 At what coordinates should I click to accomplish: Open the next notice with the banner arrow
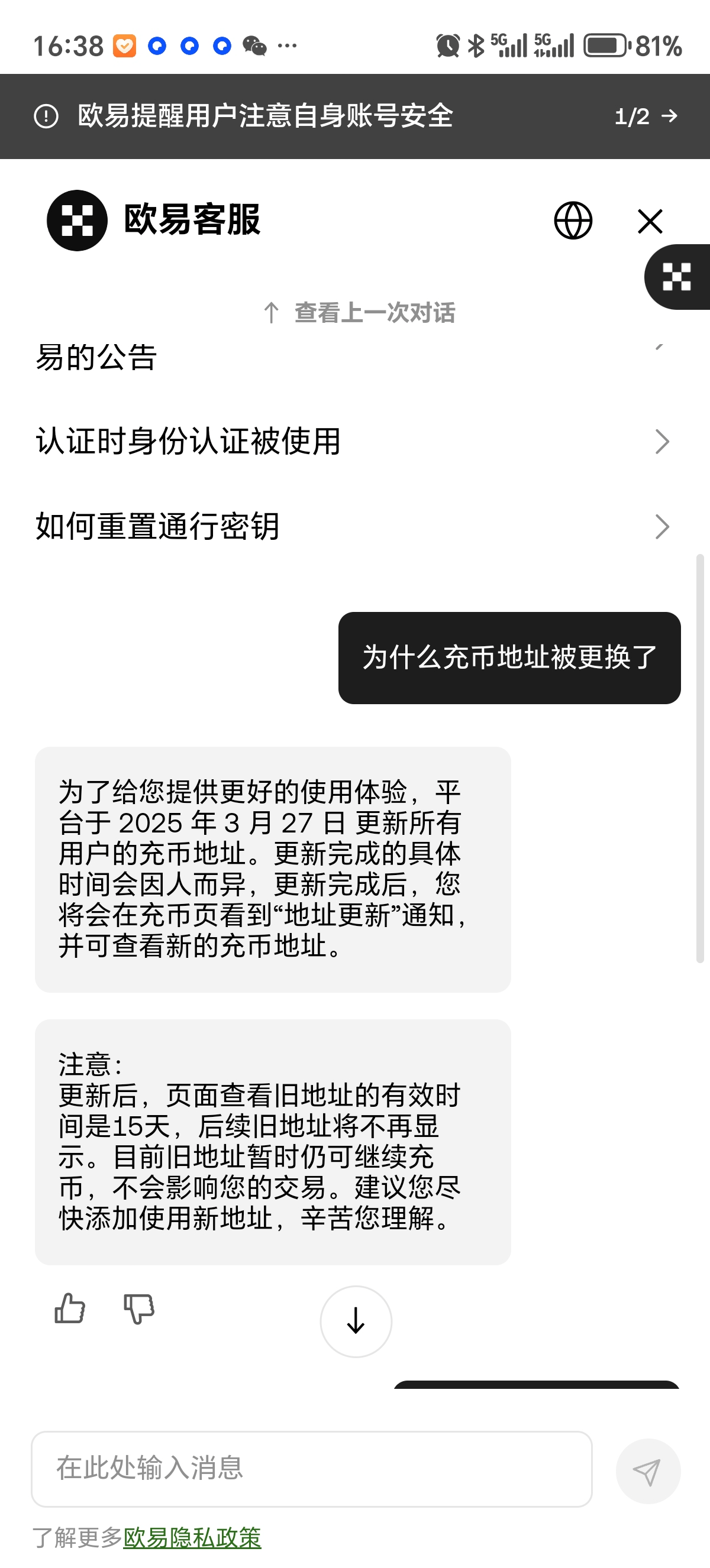click(670, 116)
